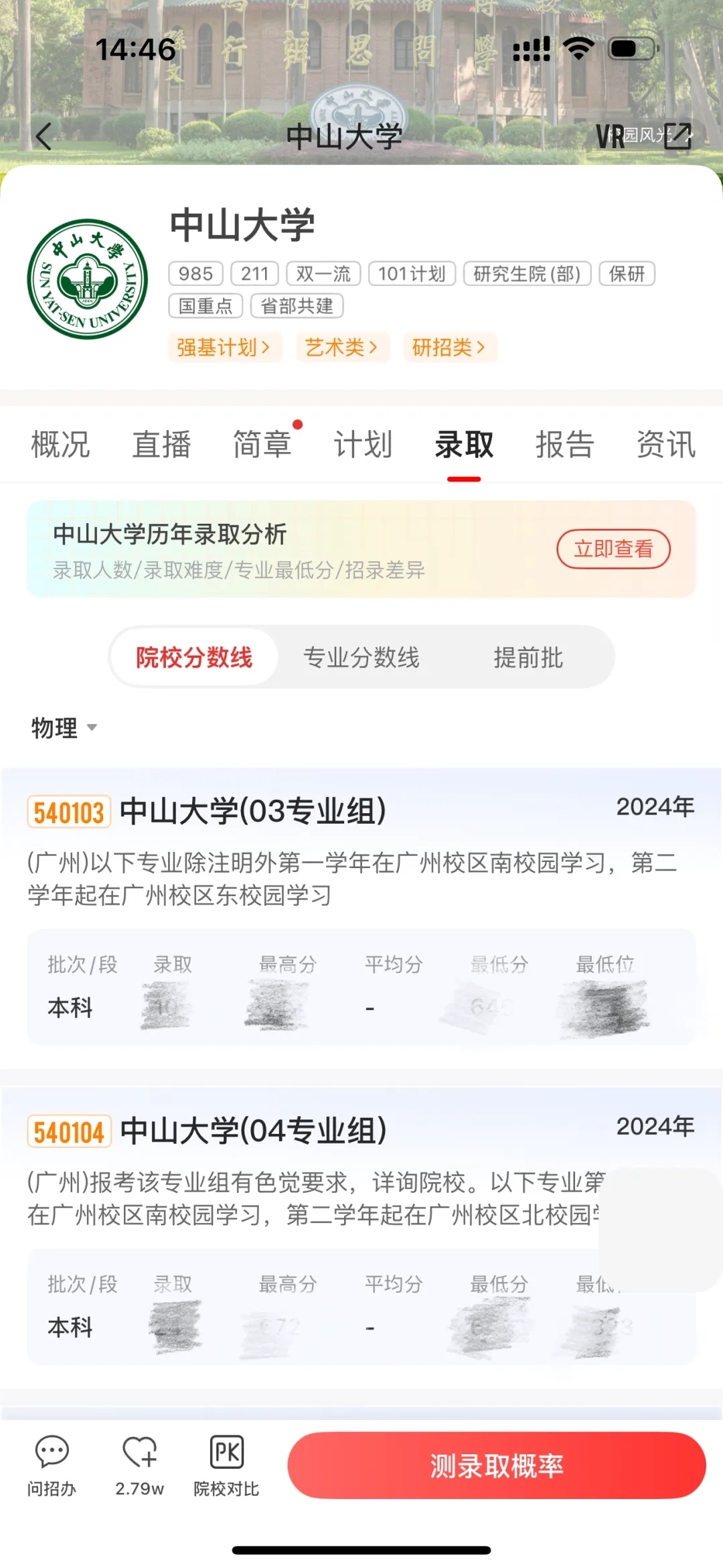Select 专业分数线 segment

(361, 657)
